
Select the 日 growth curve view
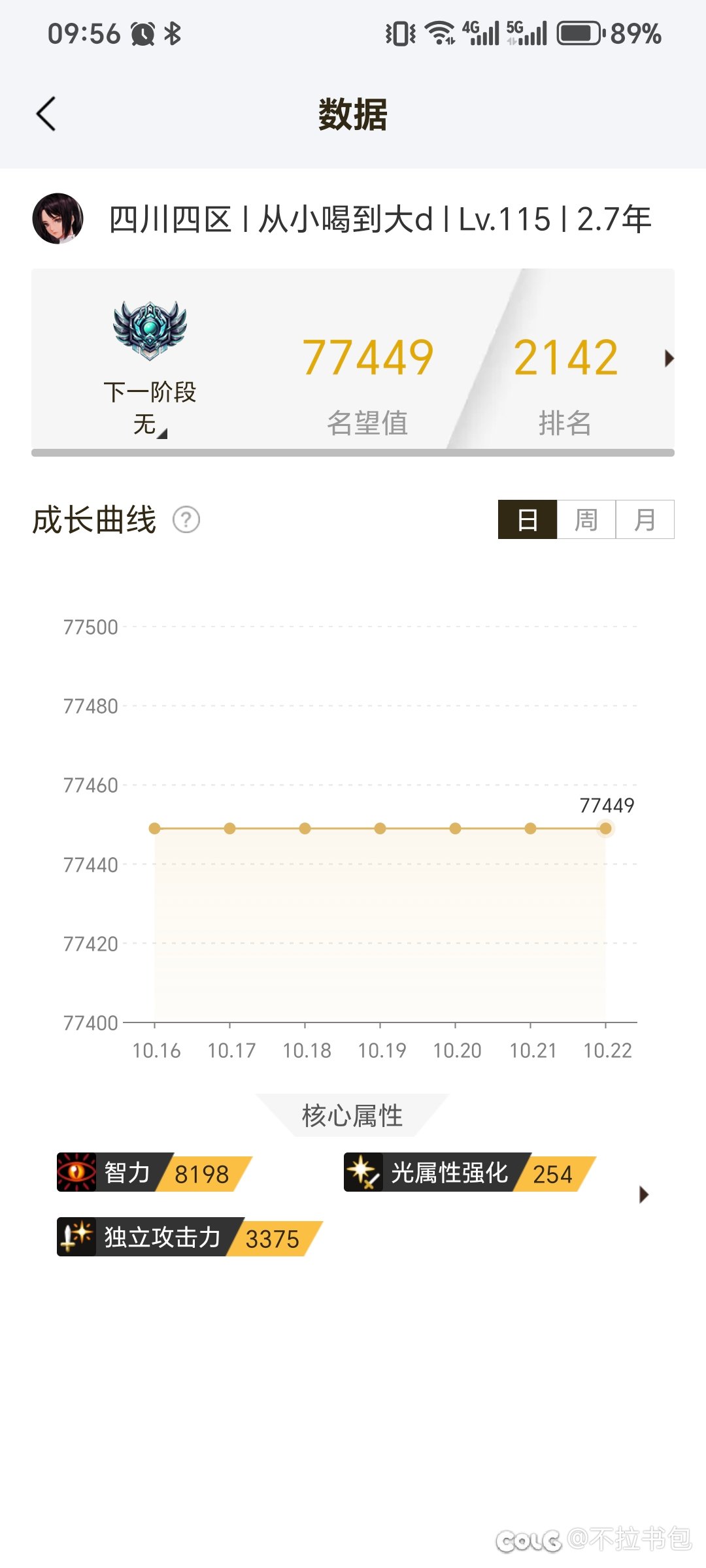tap(528, 520)
